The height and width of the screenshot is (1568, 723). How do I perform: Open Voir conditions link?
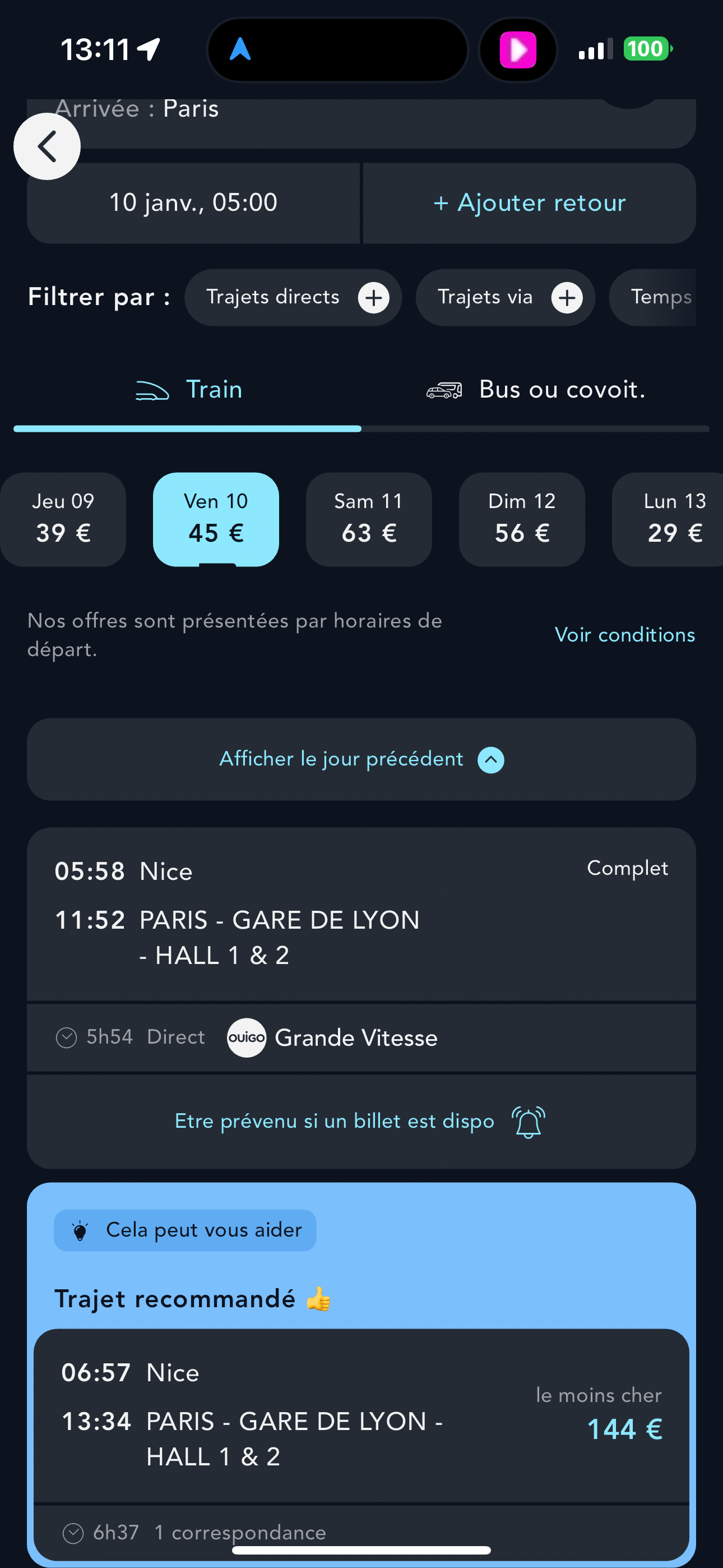point(624,635)
